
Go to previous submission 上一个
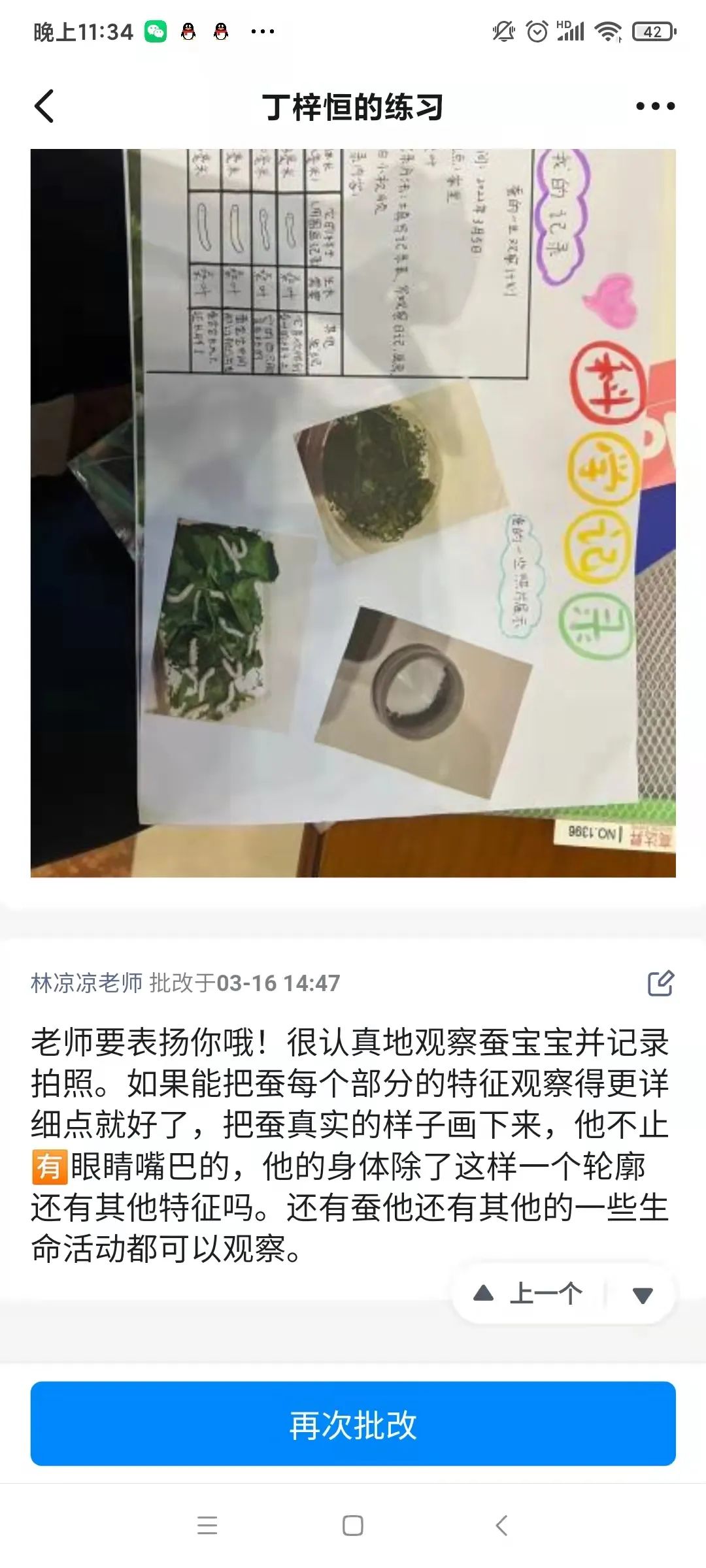pyautogui.click(x=529, y=1294)
